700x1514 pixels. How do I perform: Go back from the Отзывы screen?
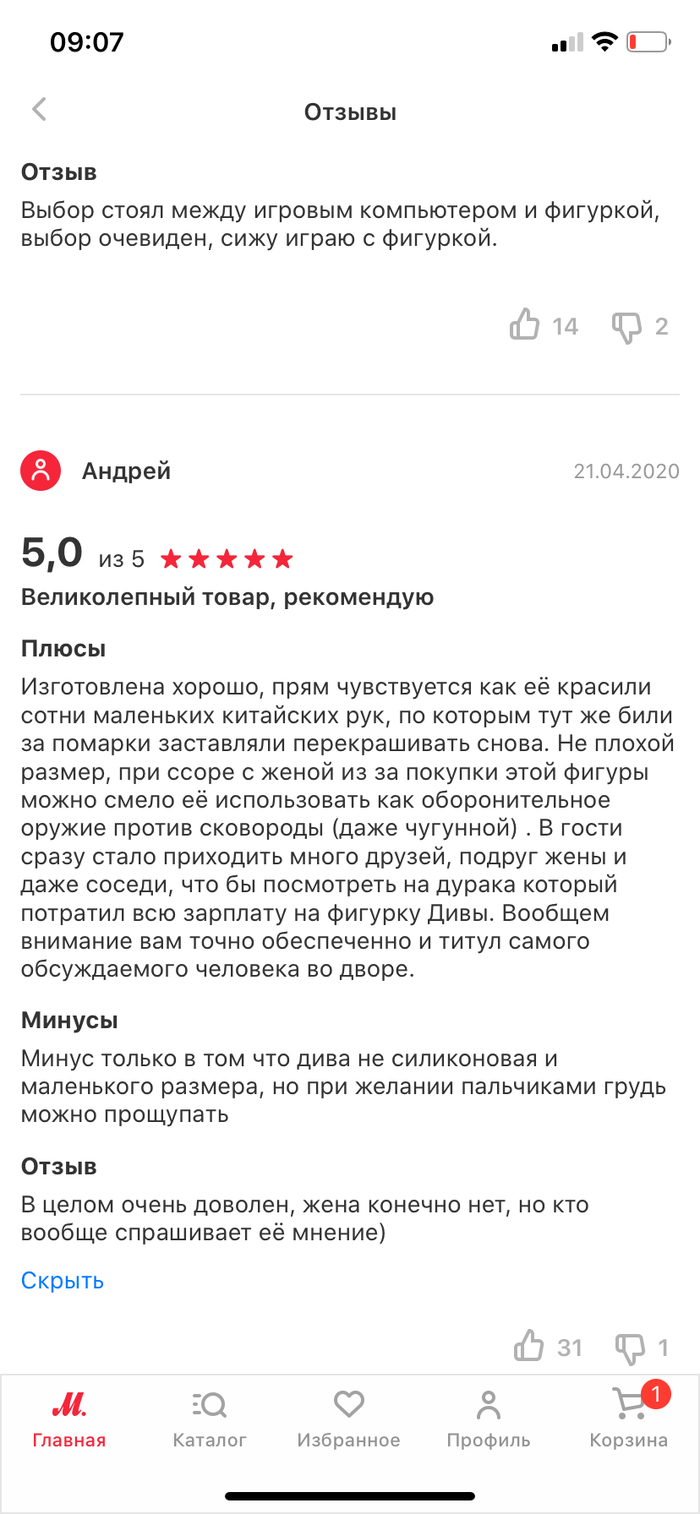pyautogui.click(x=40, y=110)
